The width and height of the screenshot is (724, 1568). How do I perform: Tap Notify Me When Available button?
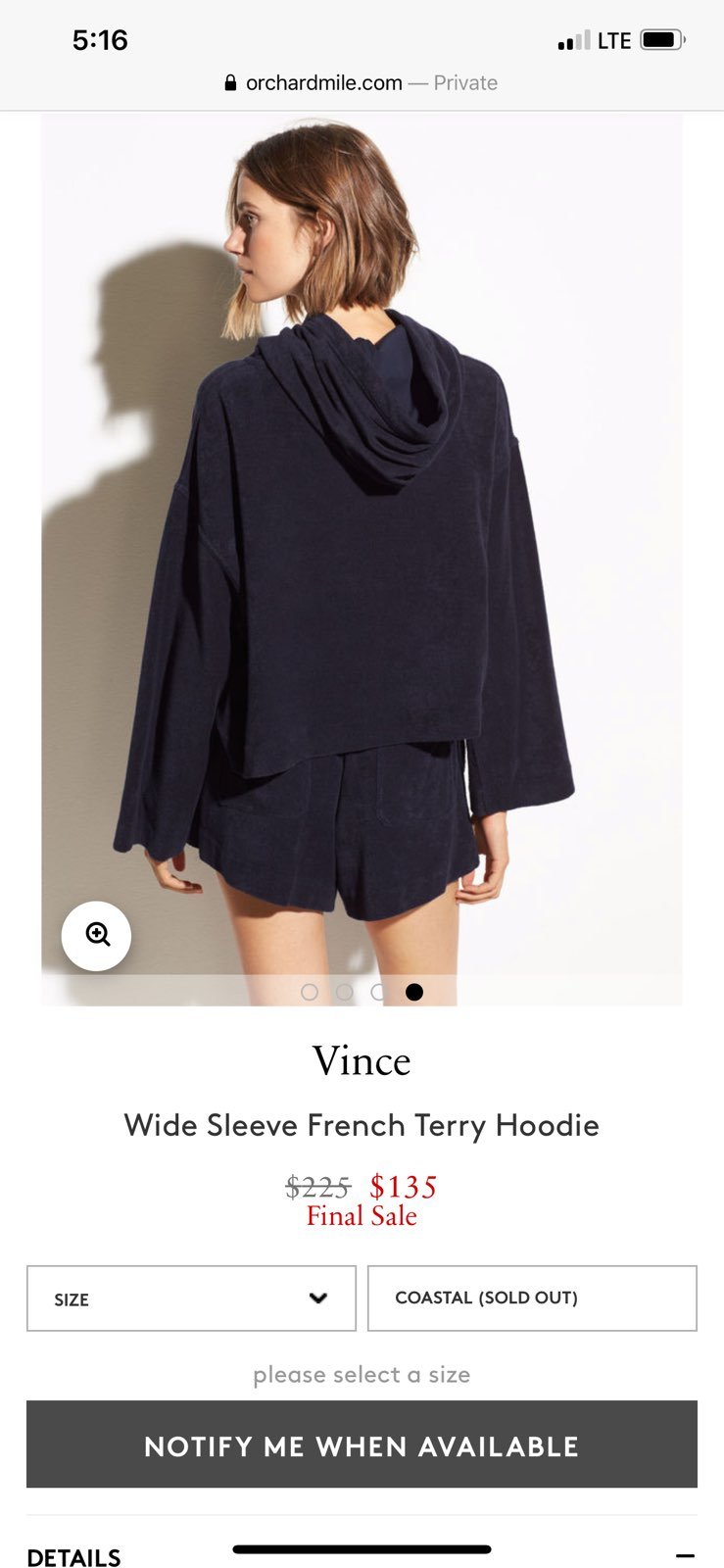point(362,1445)
